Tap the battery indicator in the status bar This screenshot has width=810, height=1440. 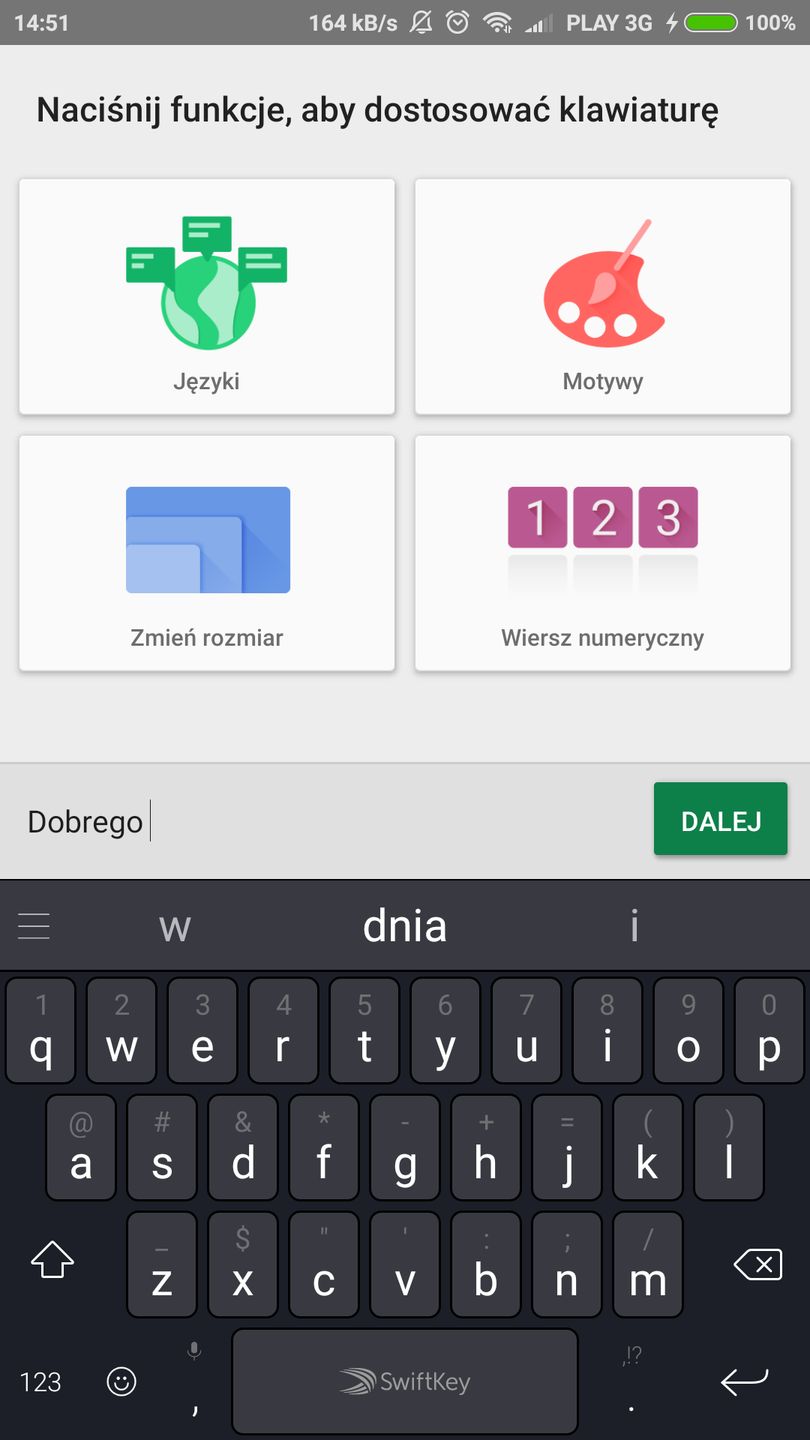tap(710, 21)
